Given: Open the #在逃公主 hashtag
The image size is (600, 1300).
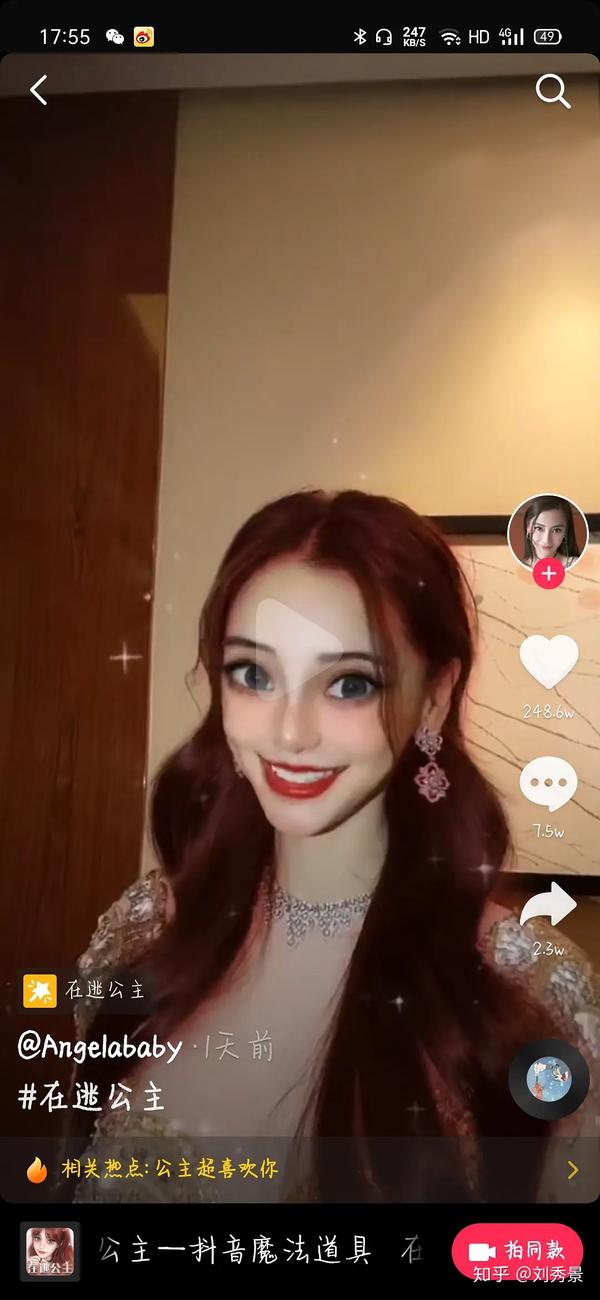Looking at the screenshot, I should (x=92, y=1097).
